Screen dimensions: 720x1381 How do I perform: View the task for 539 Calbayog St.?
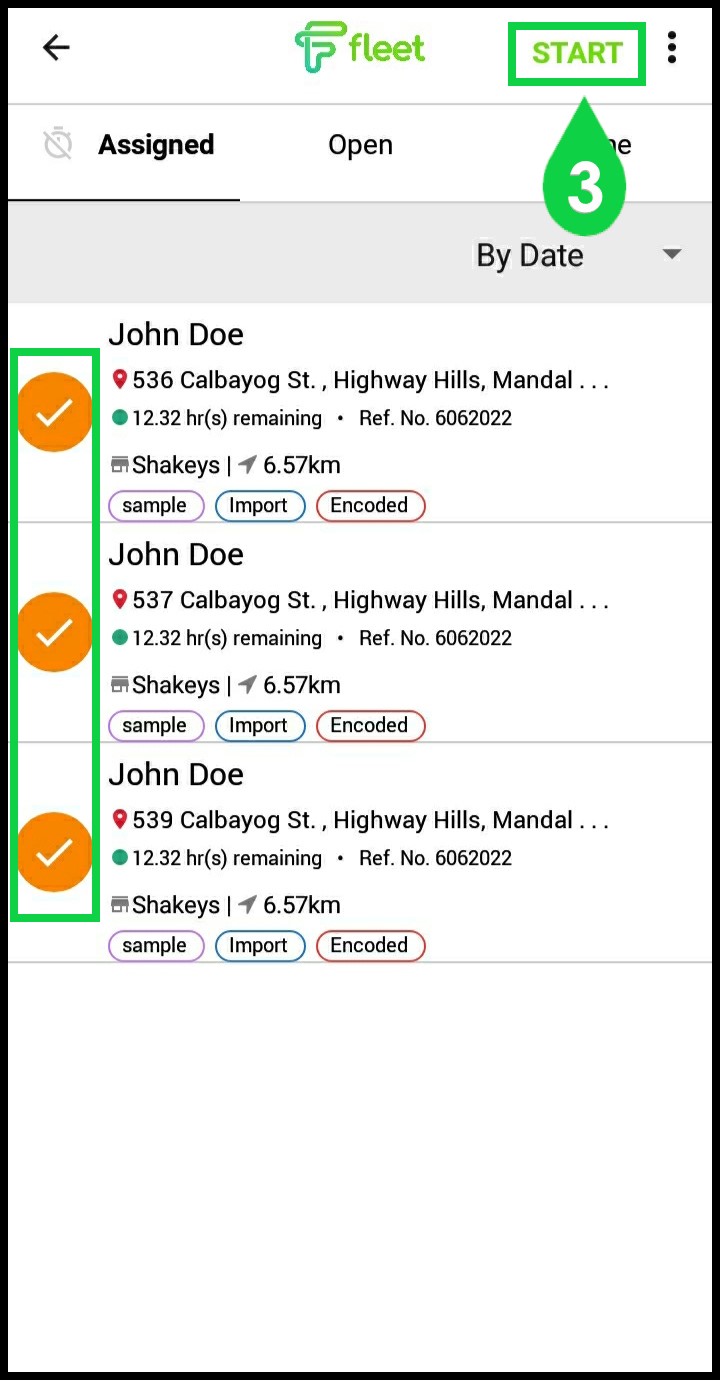[410, 852]
